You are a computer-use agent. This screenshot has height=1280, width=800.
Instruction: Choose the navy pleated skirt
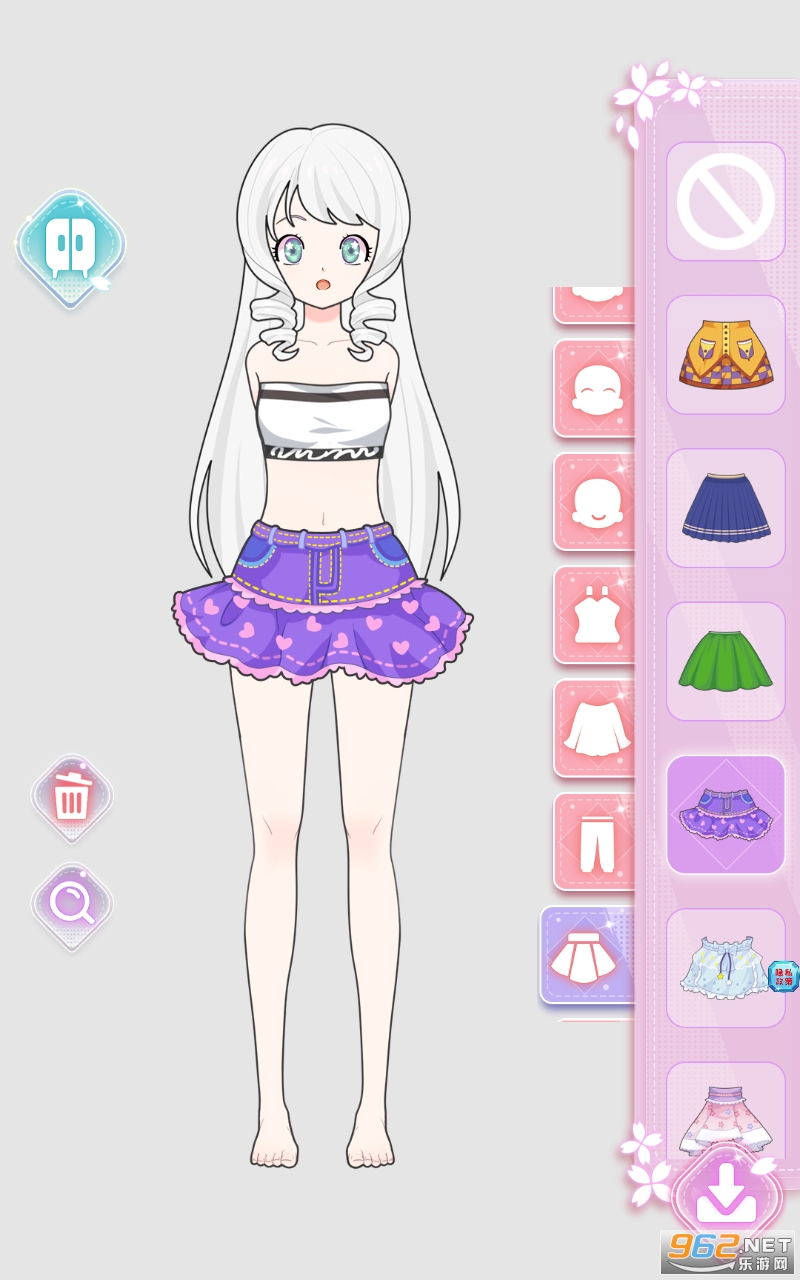click(x=725, y=508)
